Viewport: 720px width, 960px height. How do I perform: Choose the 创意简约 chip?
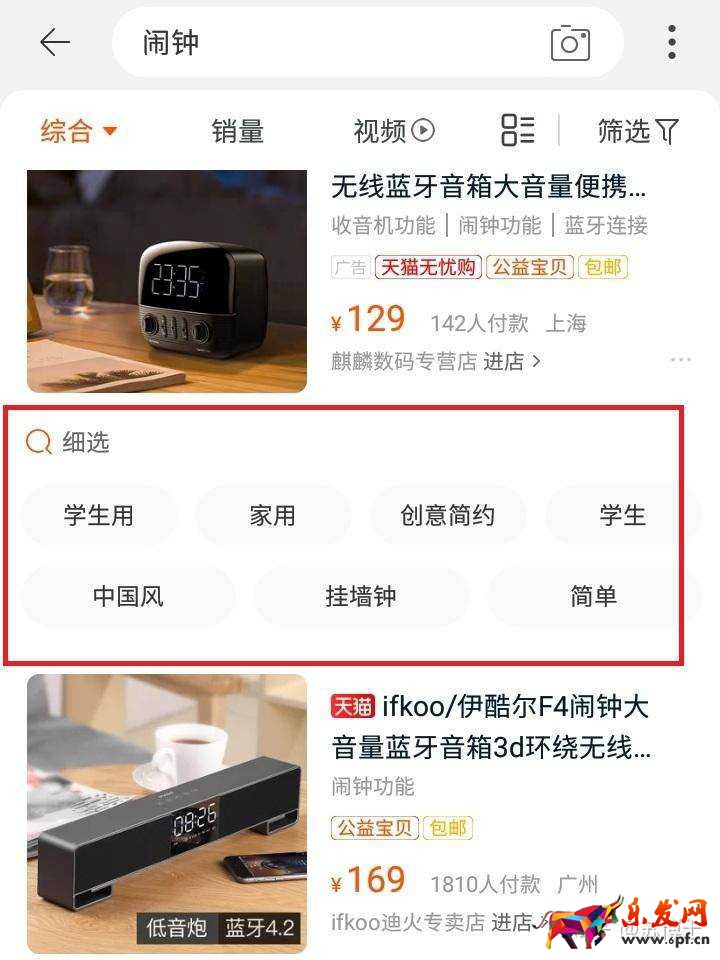pos(447,516)
